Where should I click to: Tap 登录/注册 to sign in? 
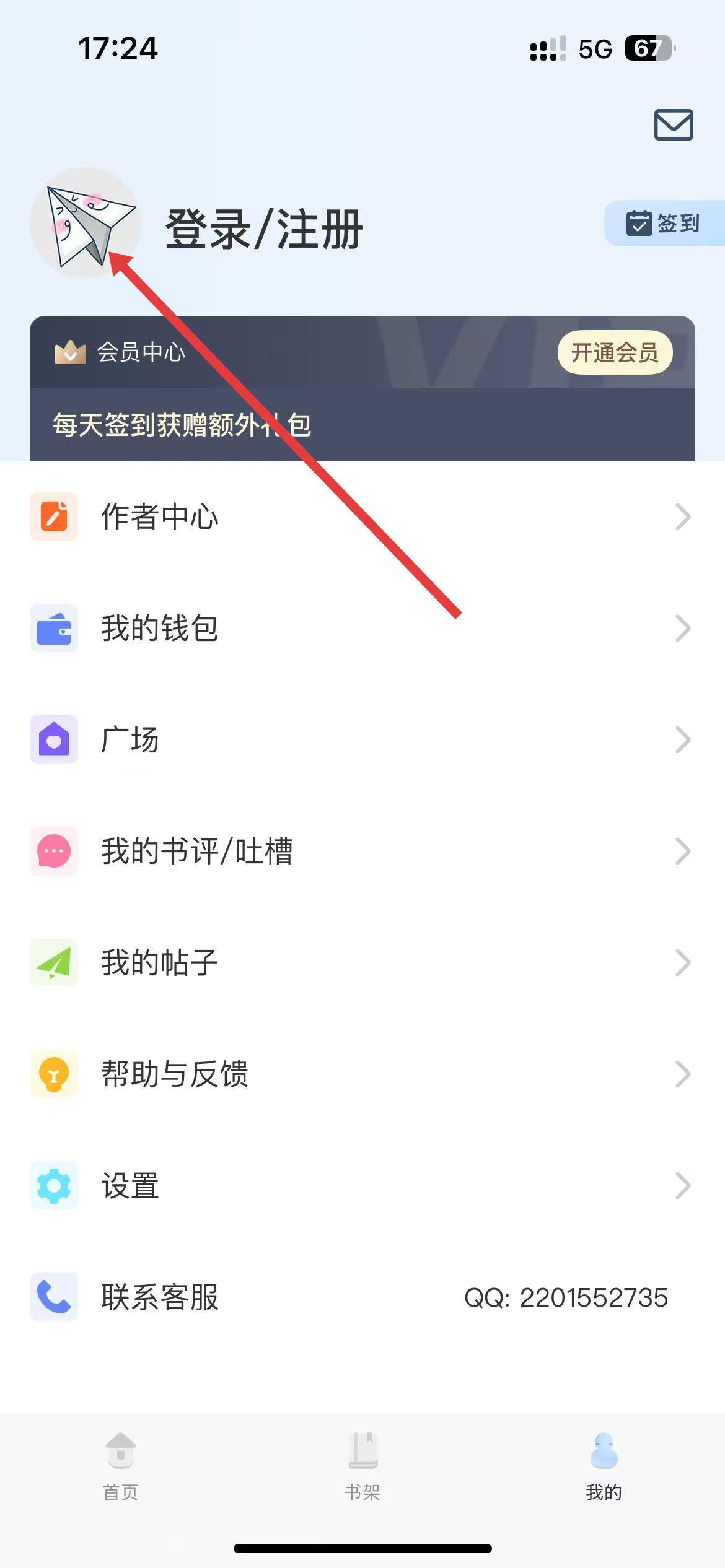click(263, 229)
